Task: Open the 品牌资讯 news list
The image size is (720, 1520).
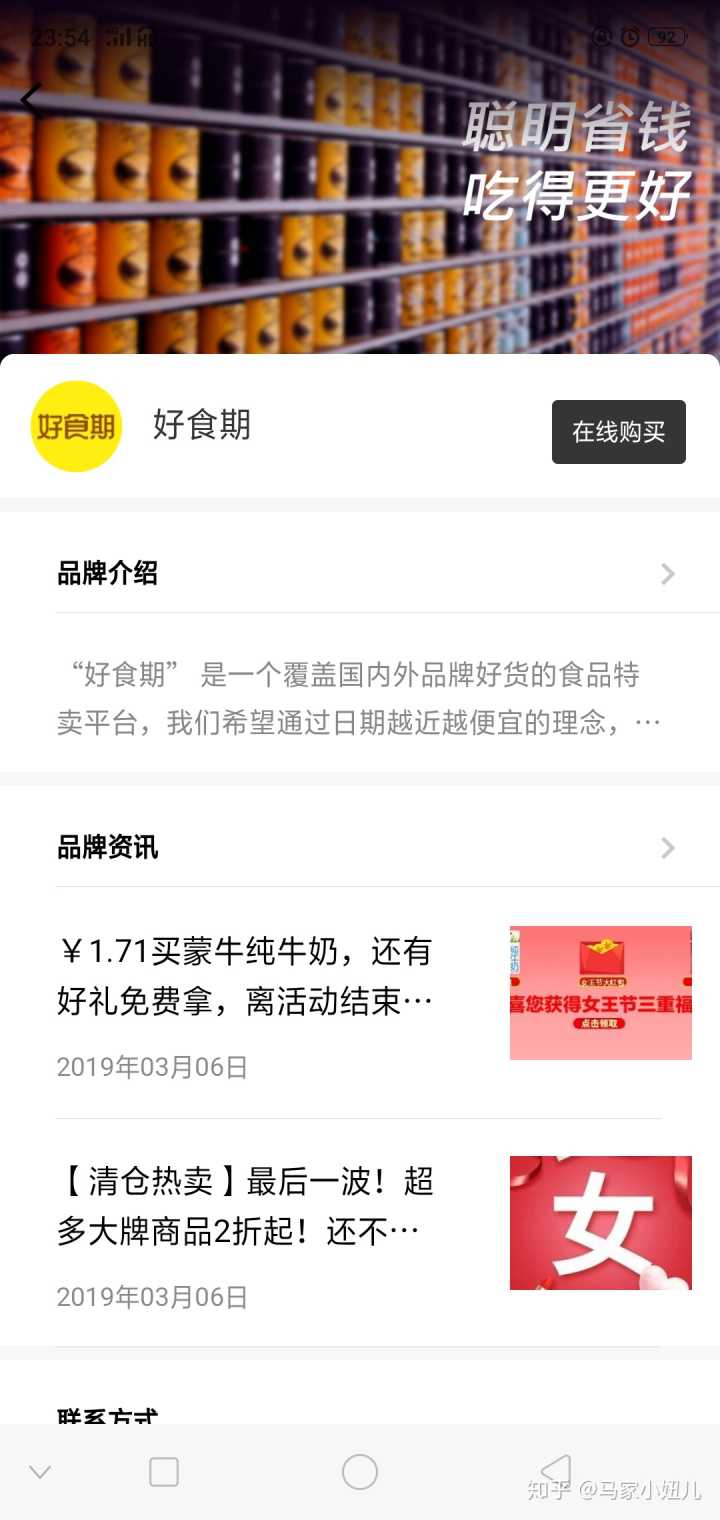Action: click(667, 848)
